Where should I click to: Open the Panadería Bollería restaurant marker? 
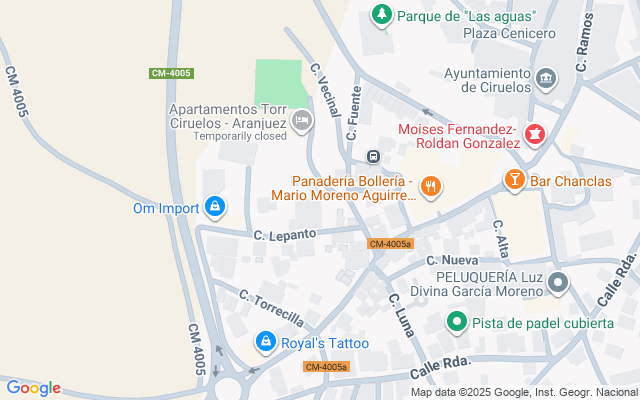point(431,186)
